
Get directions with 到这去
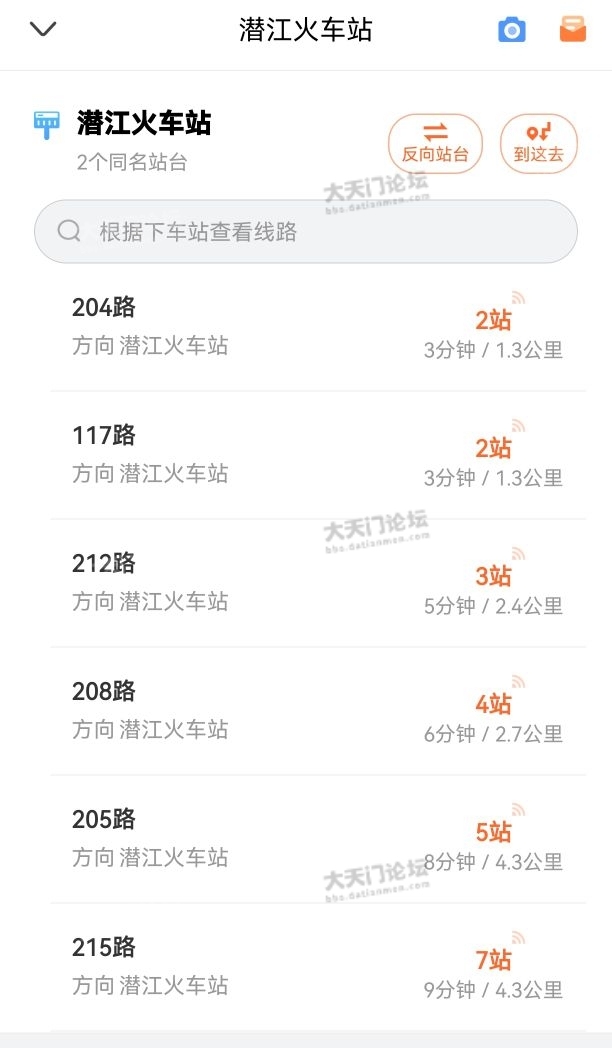(x=539, y=144)
